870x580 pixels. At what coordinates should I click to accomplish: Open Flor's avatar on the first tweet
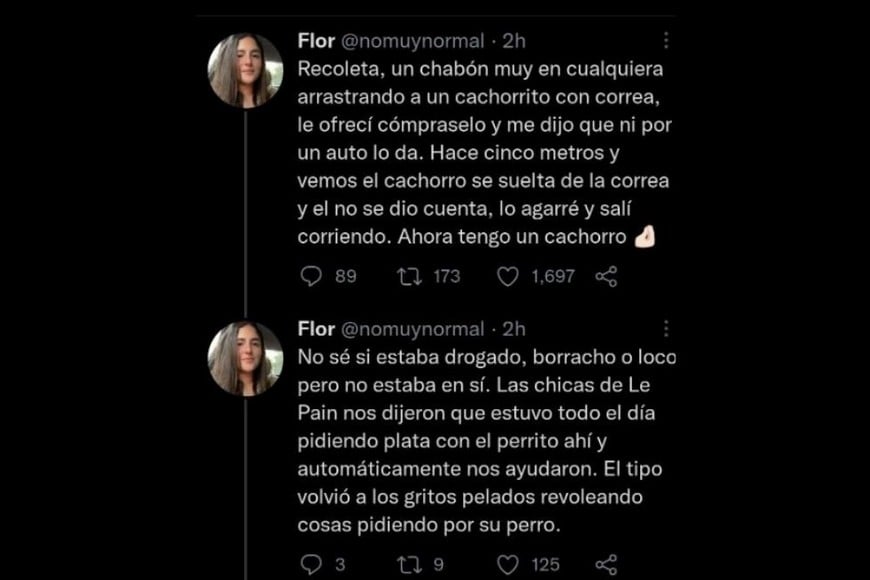click(x=245, y=71)
